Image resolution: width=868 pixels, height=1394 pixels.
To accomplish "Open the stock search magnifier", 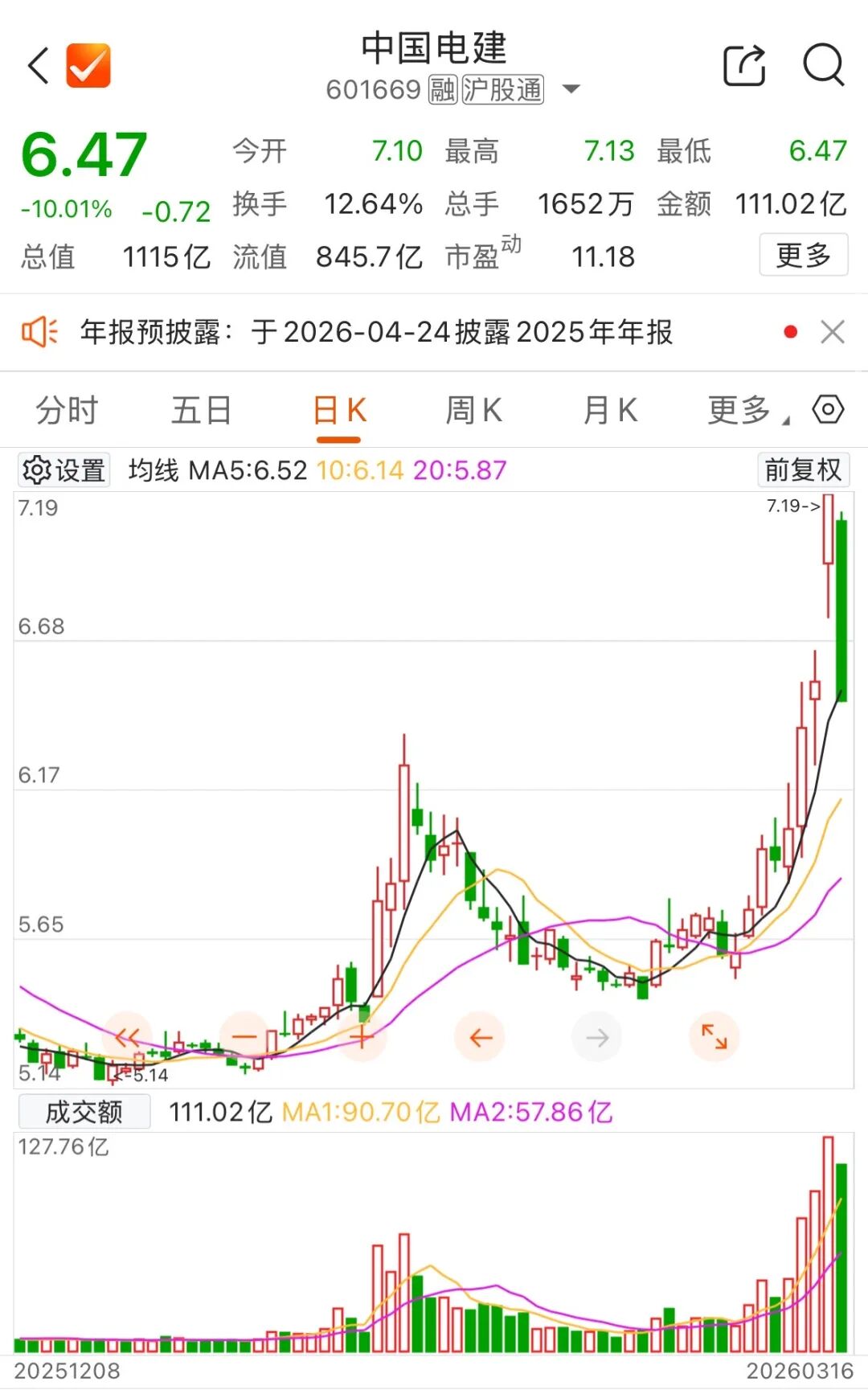I will point(824,65).
